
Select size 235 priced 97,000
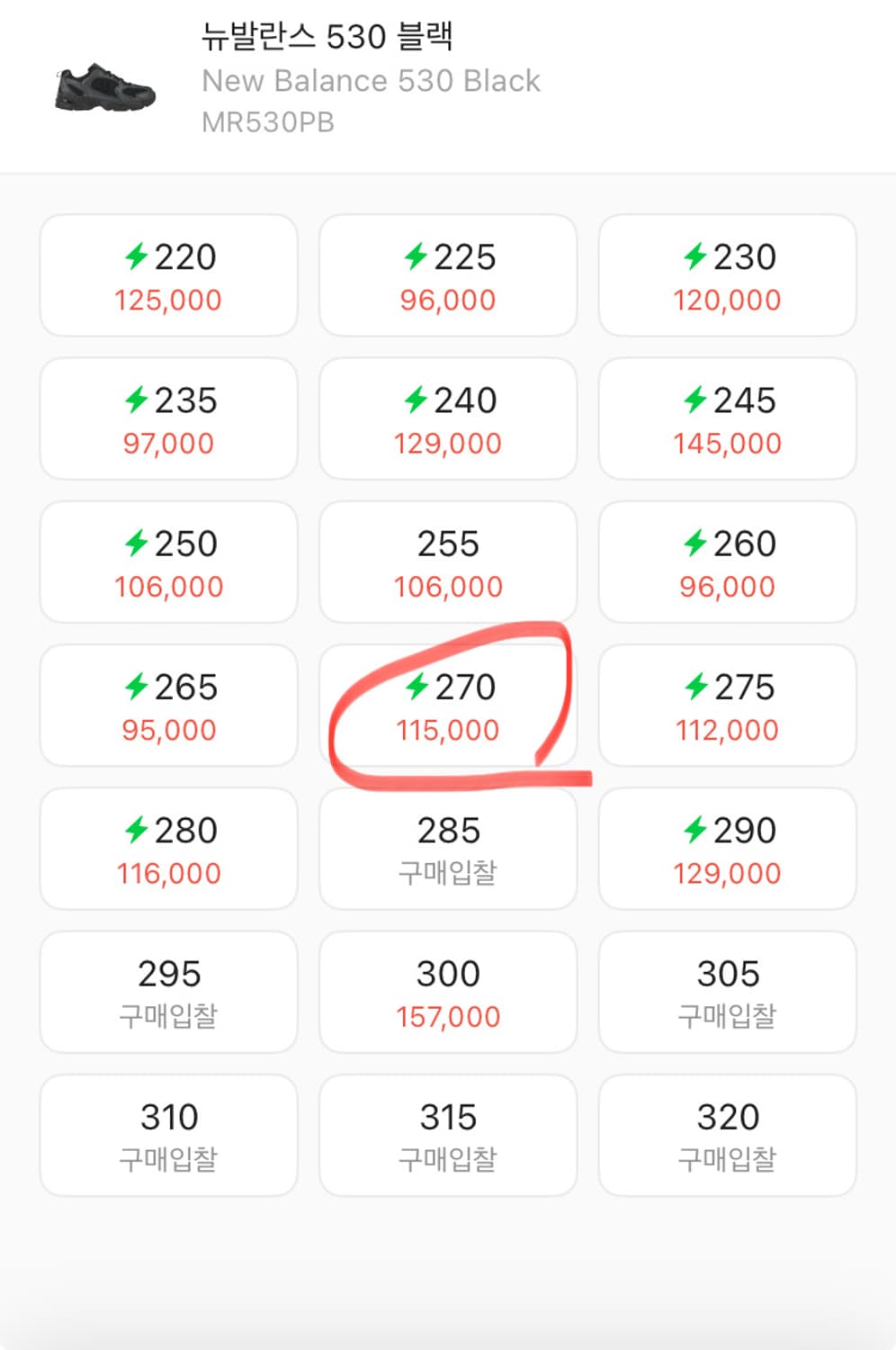tap(168, 418)
